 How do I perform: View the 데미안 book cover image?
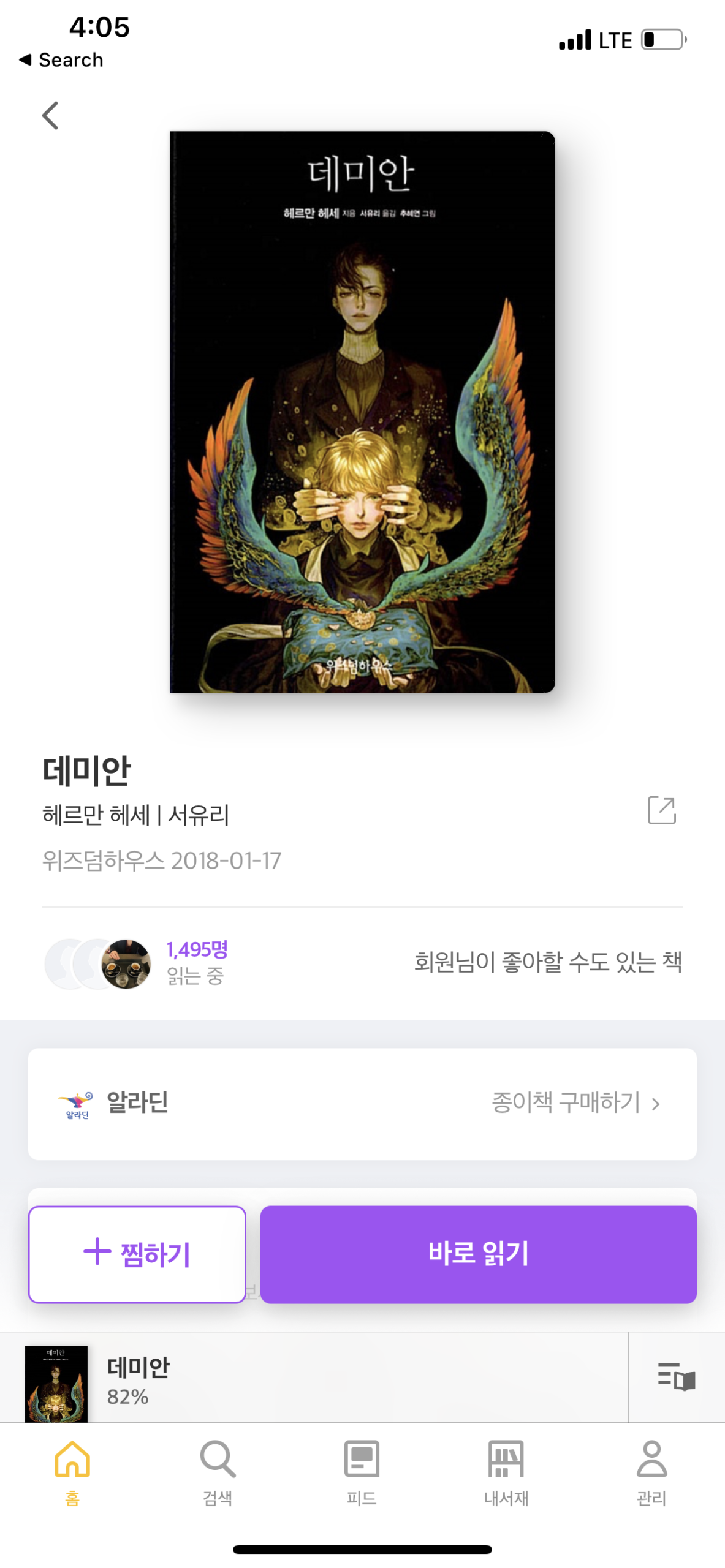click(362, 412)
